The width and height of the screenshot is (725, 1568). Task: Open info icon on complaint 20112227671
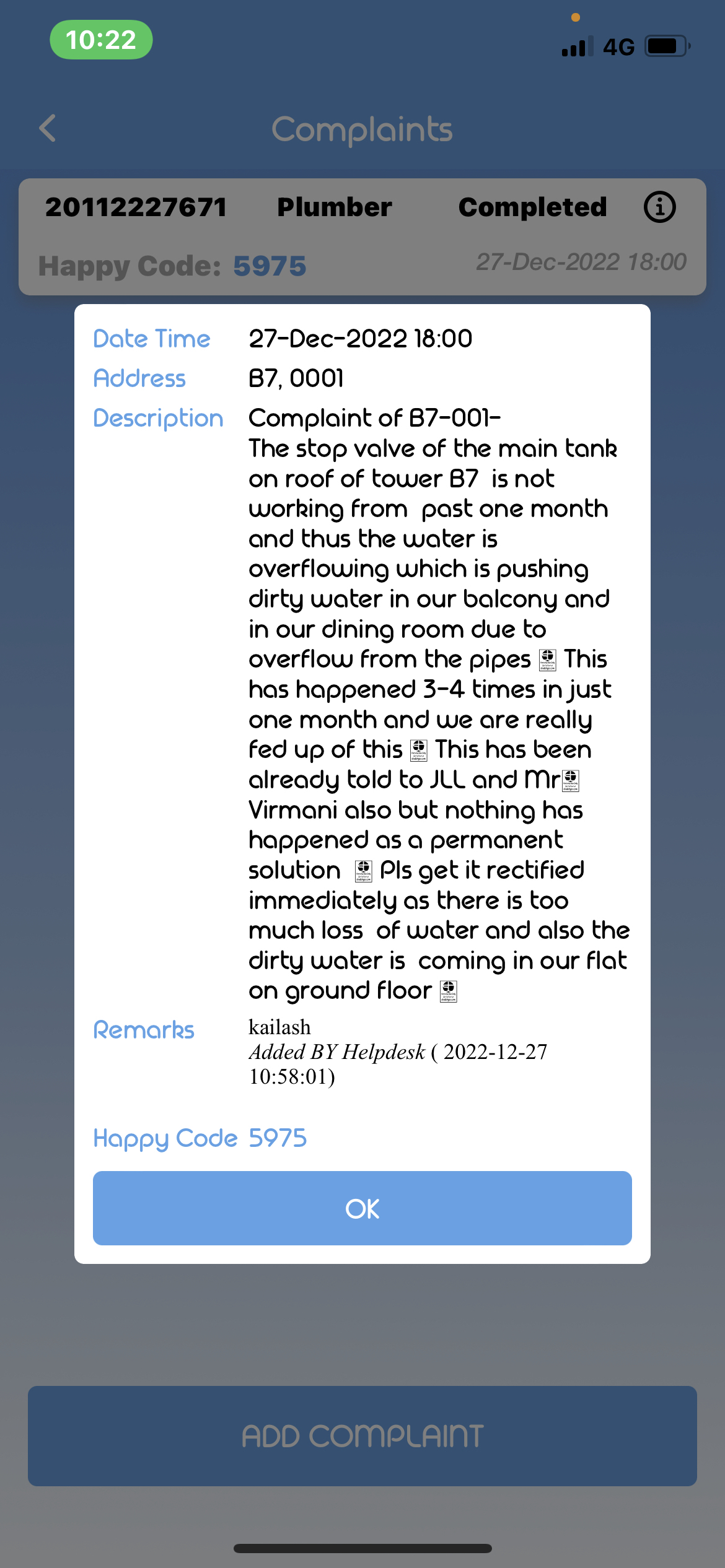click(x=659, y=207)
